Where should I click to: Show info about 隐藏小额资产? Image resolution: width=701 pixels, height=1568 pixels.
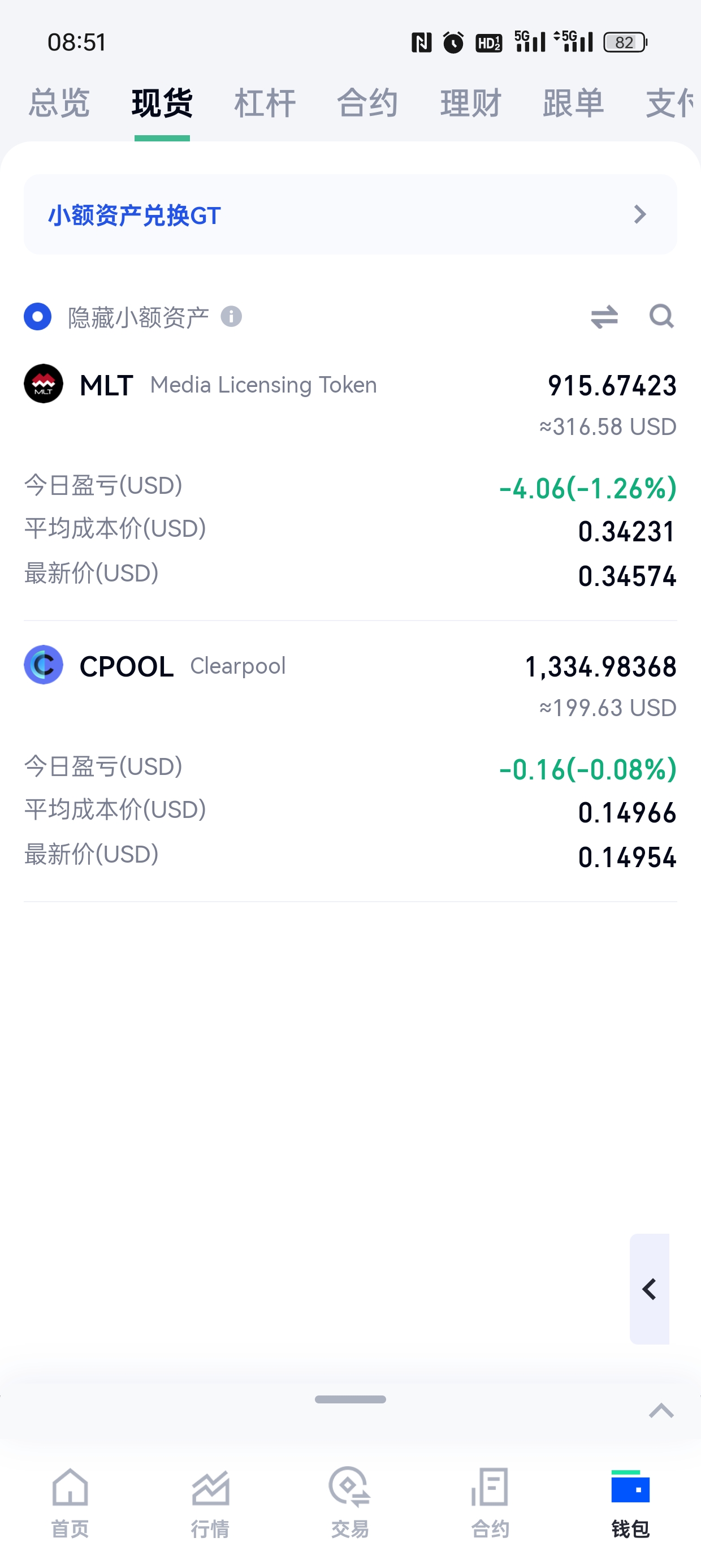(x=231, y=317)
